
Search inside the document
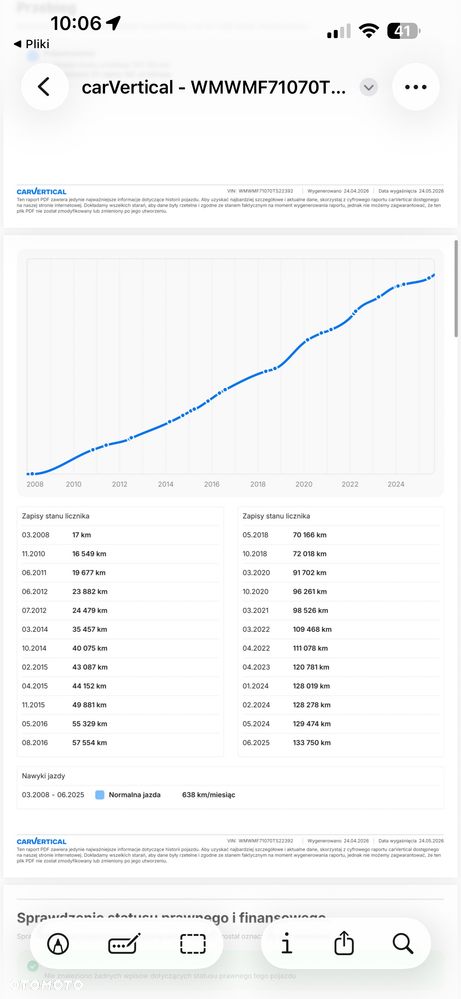coord(403,944)
